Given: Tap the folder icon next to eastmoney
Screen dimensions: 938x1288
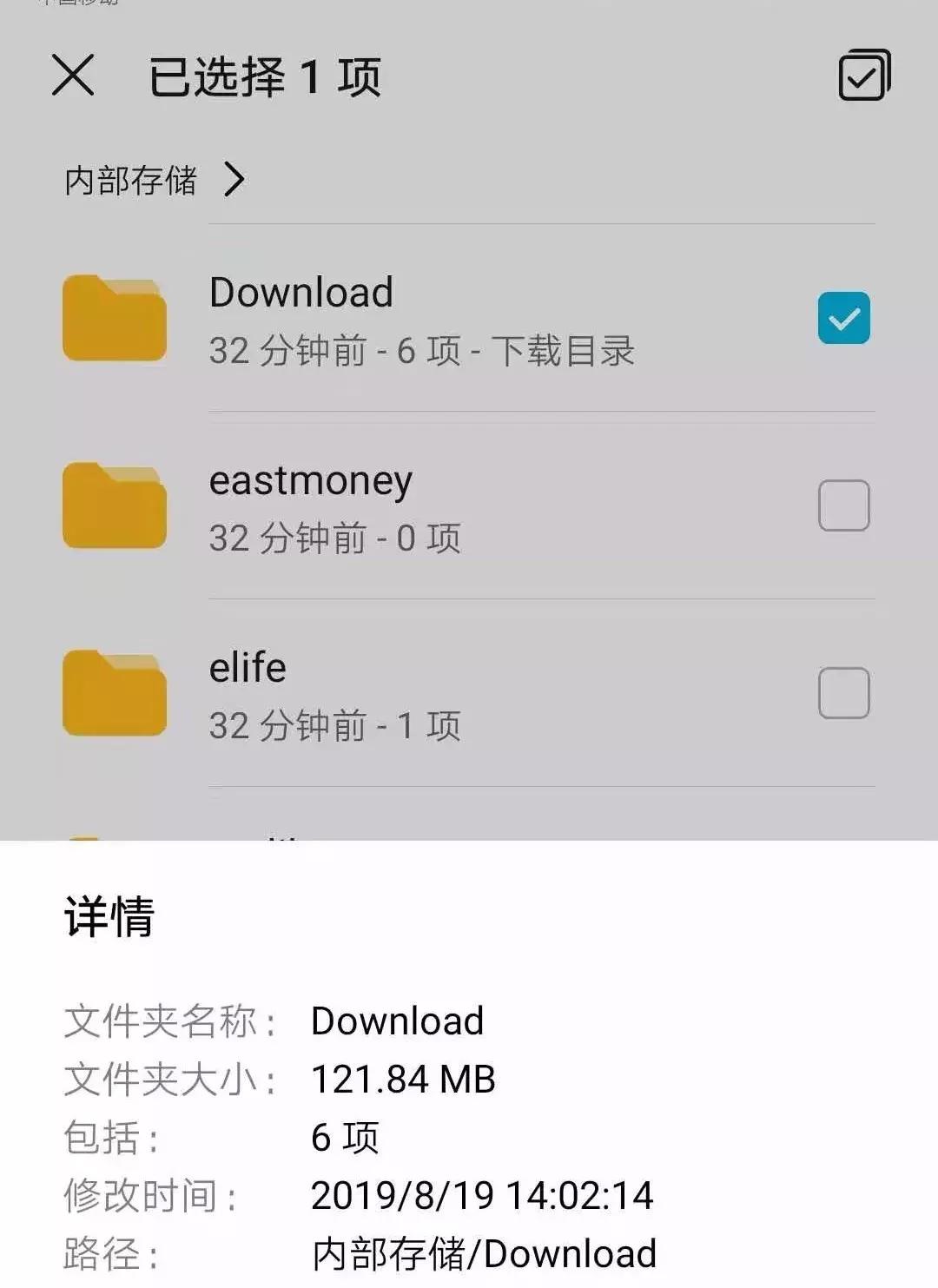Looking at the screenshot, I should pyautogui.click(x=114, y=506).
